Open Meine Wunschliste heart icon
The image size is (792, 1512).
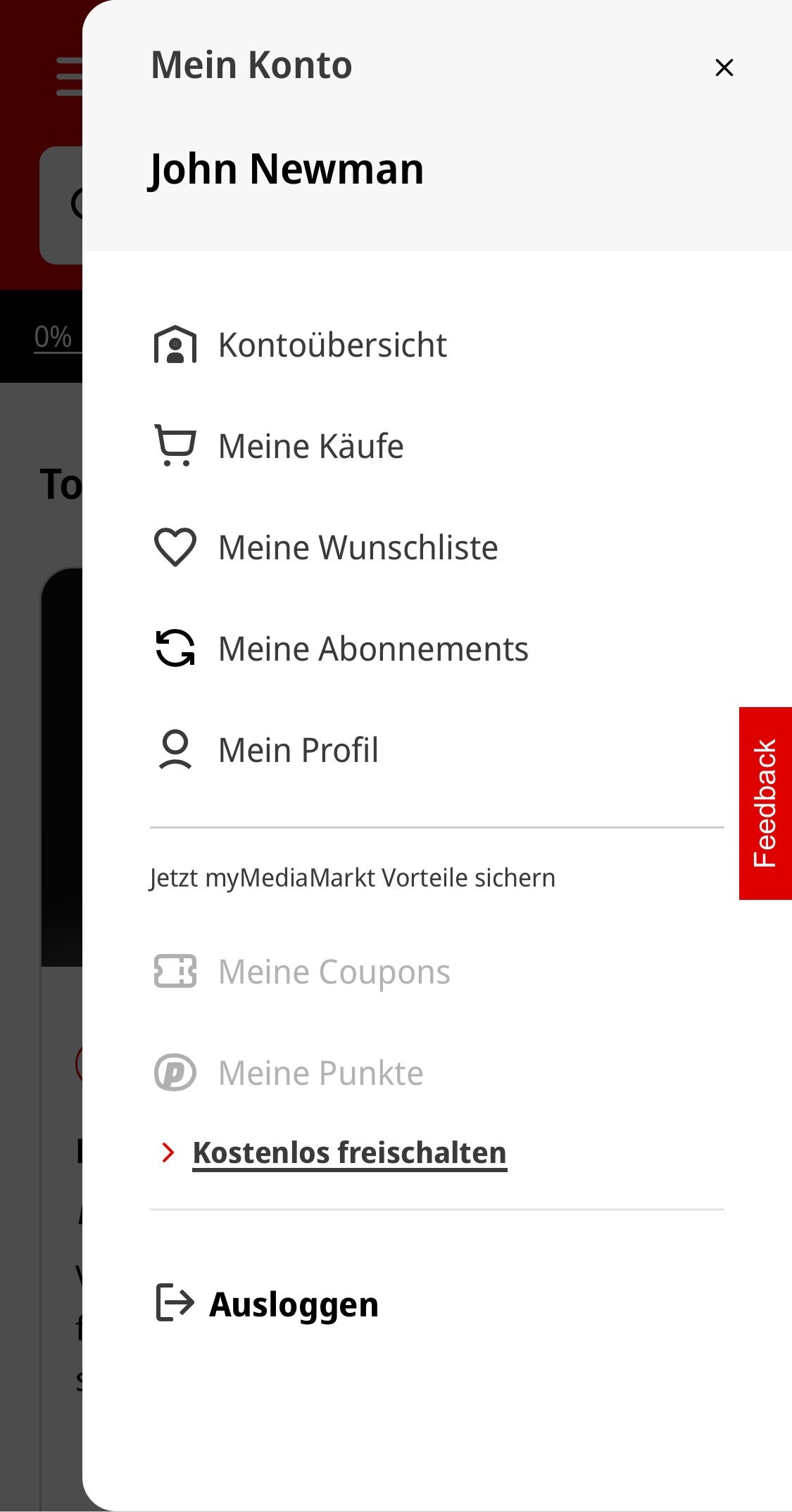click(173, 547)
